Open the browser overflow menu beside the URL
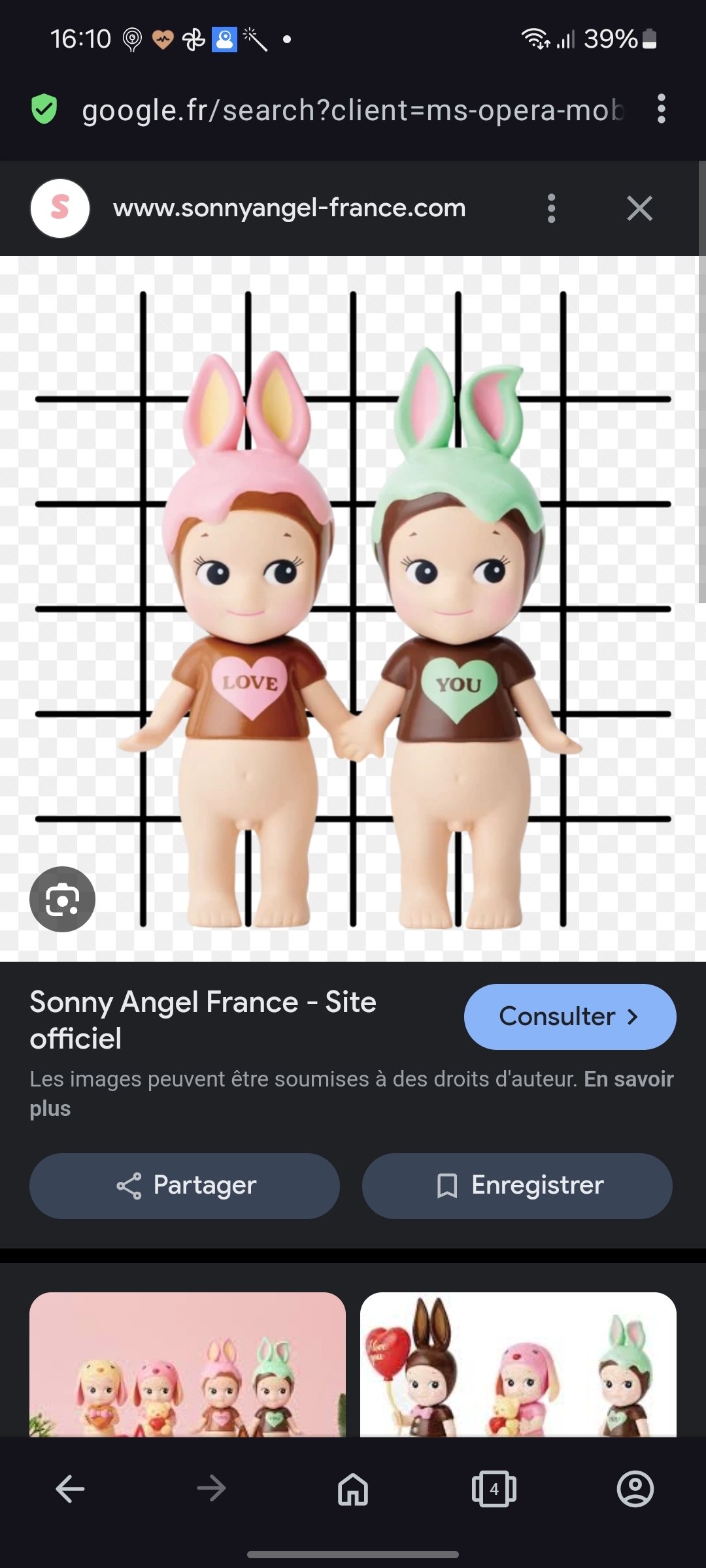Image resolution: width=706 pixels, height=1568 pixels. (x=662, y=108)
